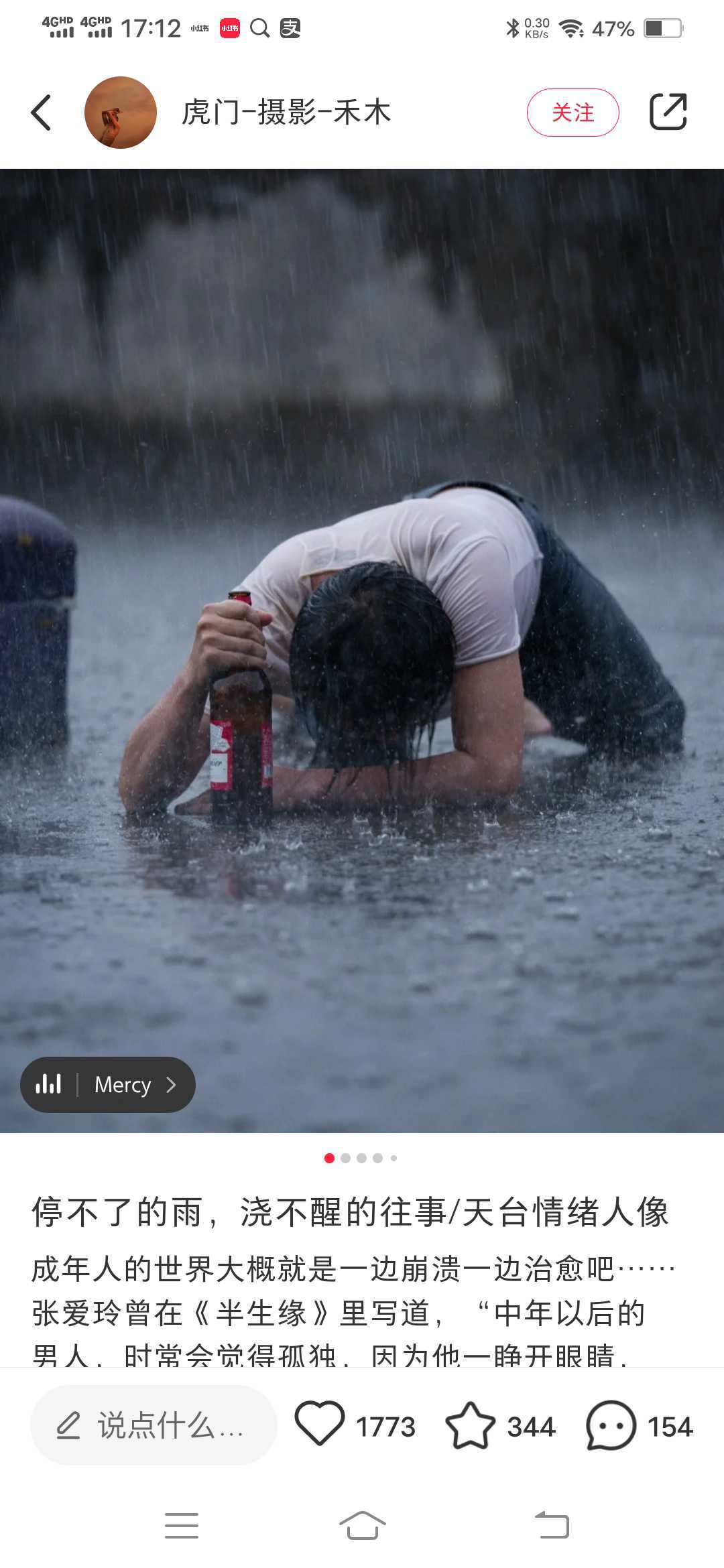
Task: Open the Mercy music tag
Action: [x=108, y=1084]
